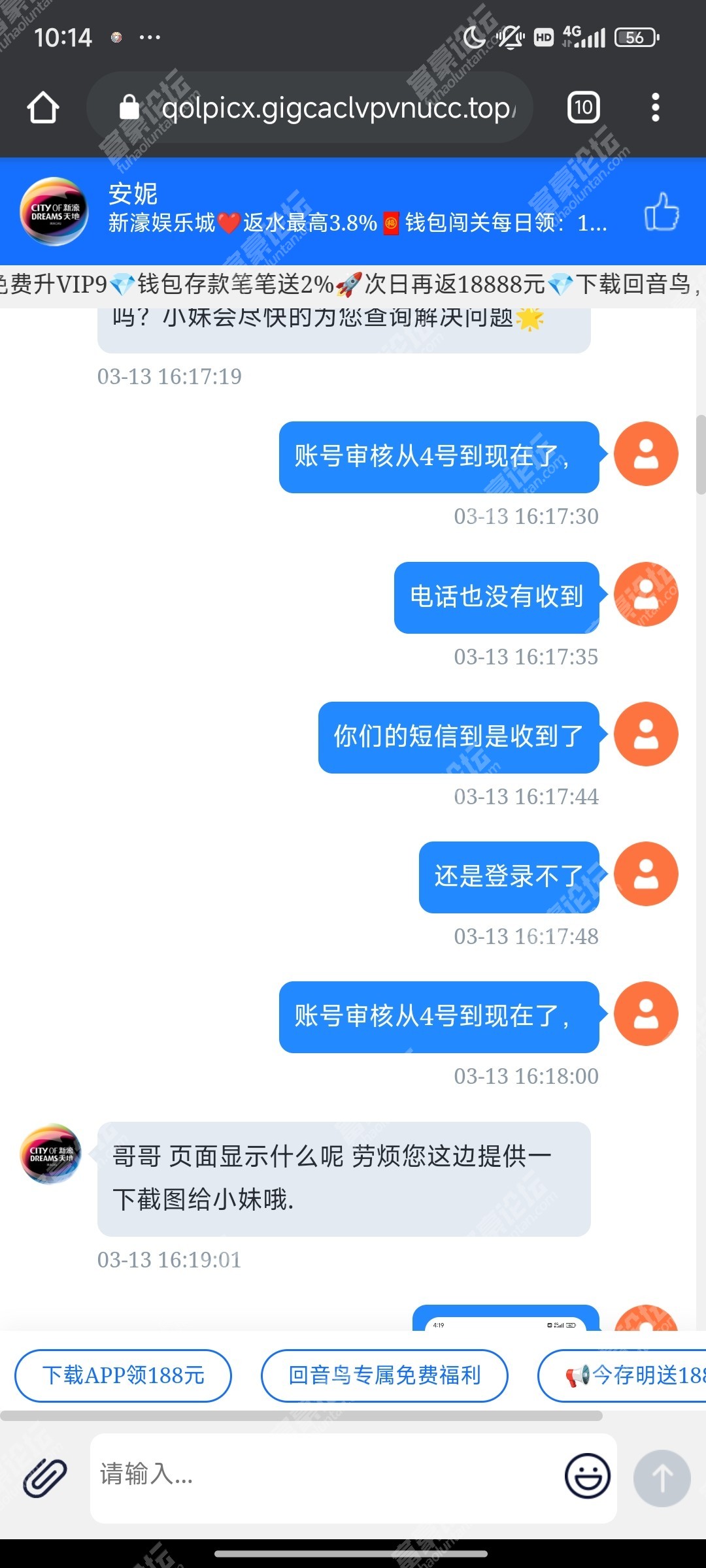Tap the URL address bar
The image size is (706, 1568).
pos(310,108)
